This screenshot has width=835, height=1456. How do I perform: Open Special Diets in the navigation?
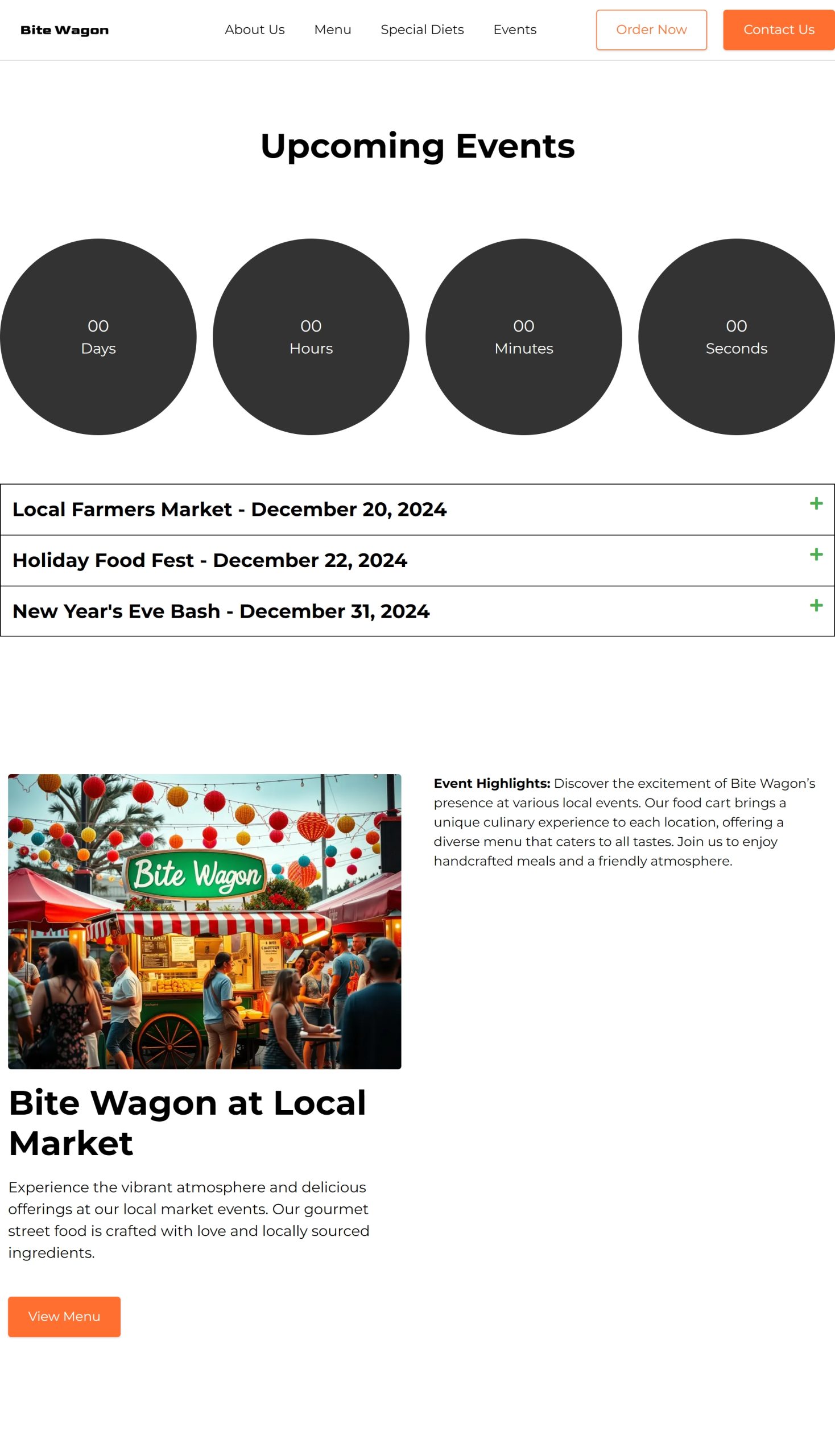[422, 30]
